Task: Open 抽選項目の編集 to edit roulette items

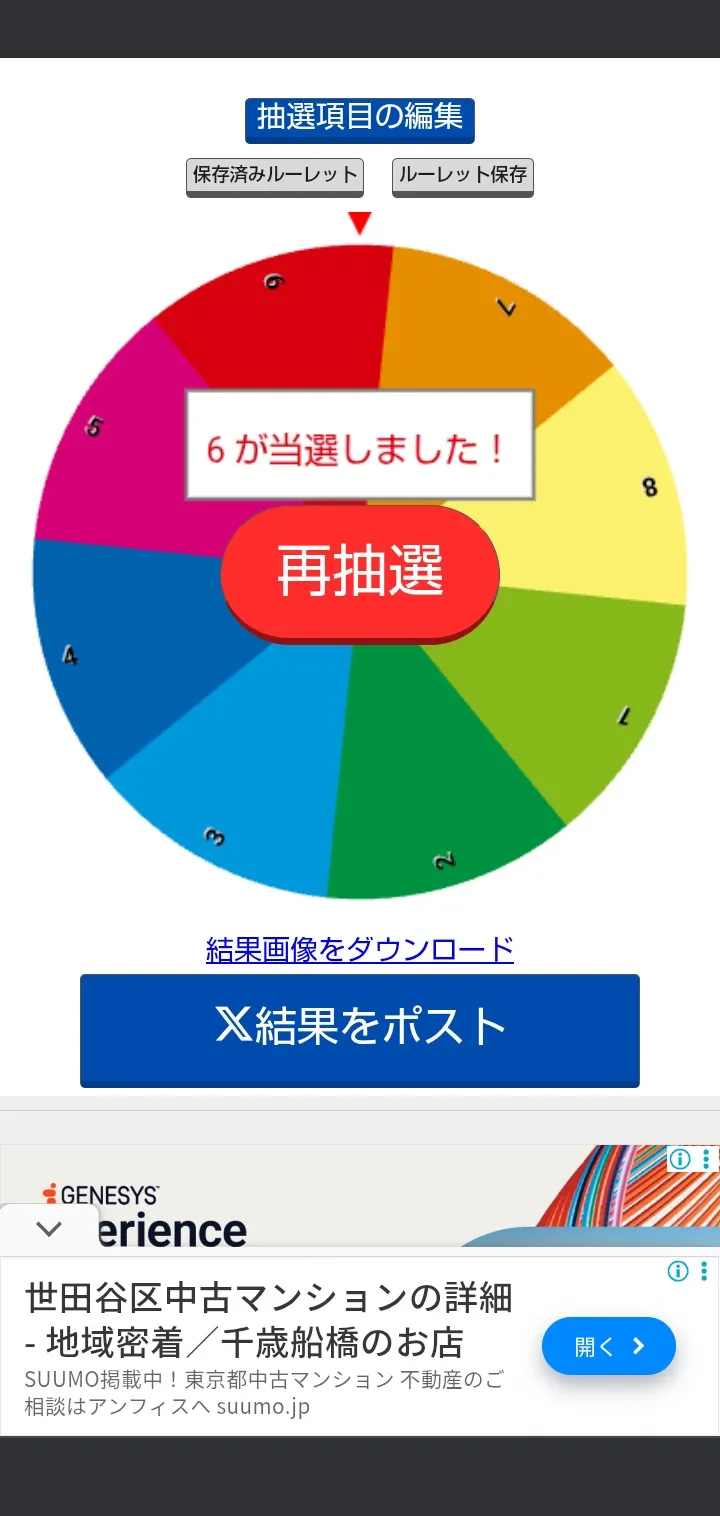Action: coord(360,118)
